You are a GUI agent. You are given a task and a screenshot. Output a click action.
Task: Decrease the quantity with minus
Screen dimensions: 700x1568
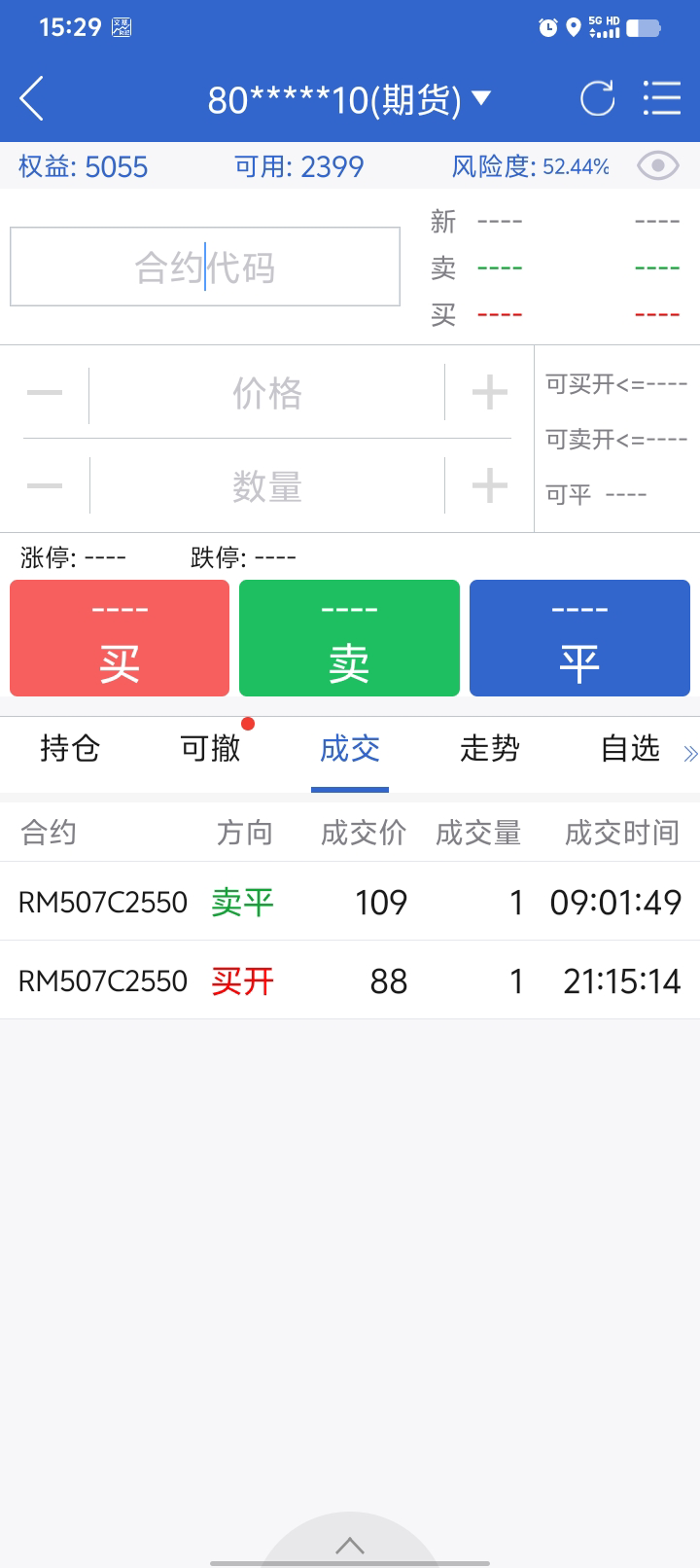(x=45, y=485)
